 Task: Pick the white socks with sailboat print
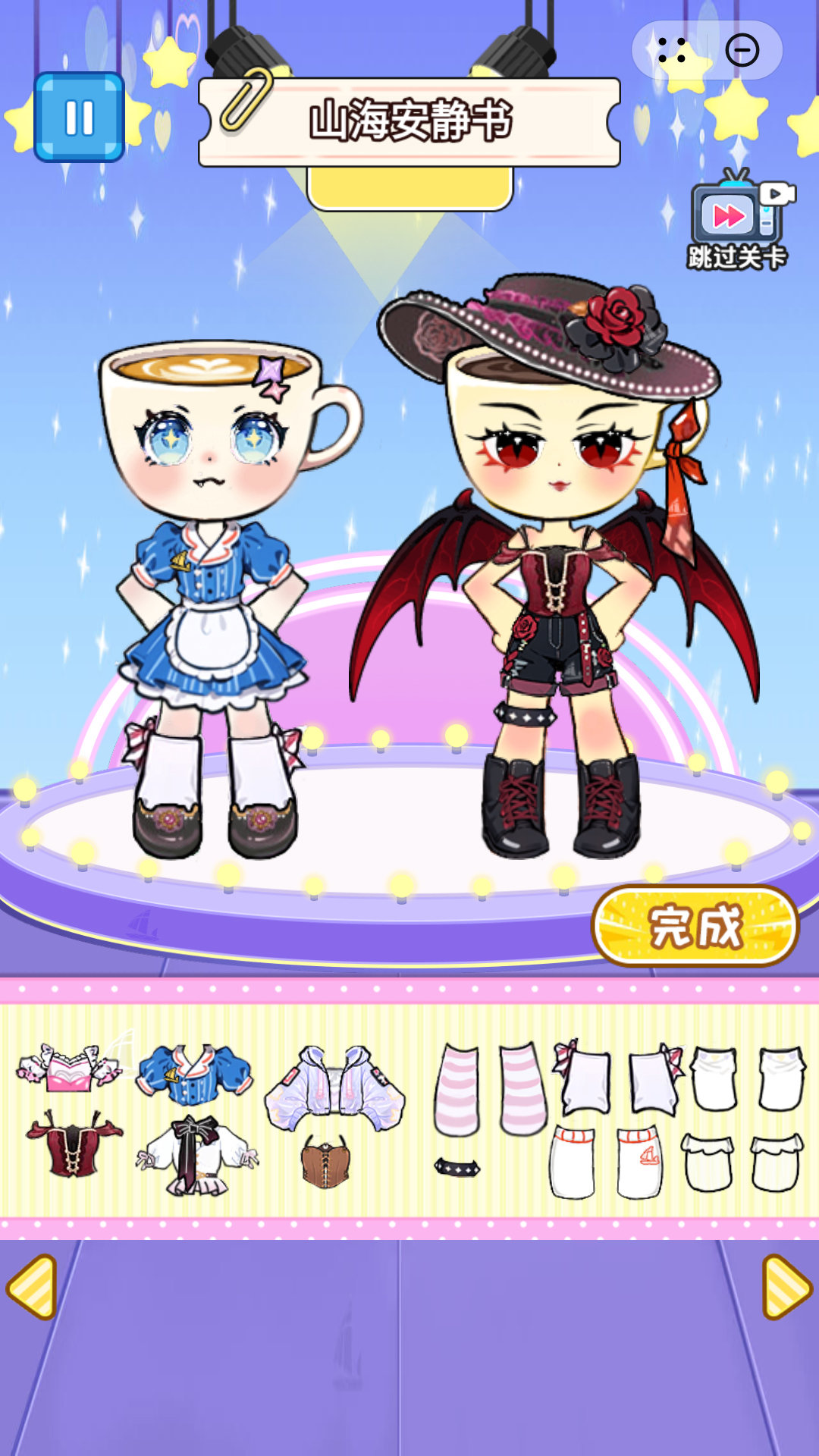607,1161
